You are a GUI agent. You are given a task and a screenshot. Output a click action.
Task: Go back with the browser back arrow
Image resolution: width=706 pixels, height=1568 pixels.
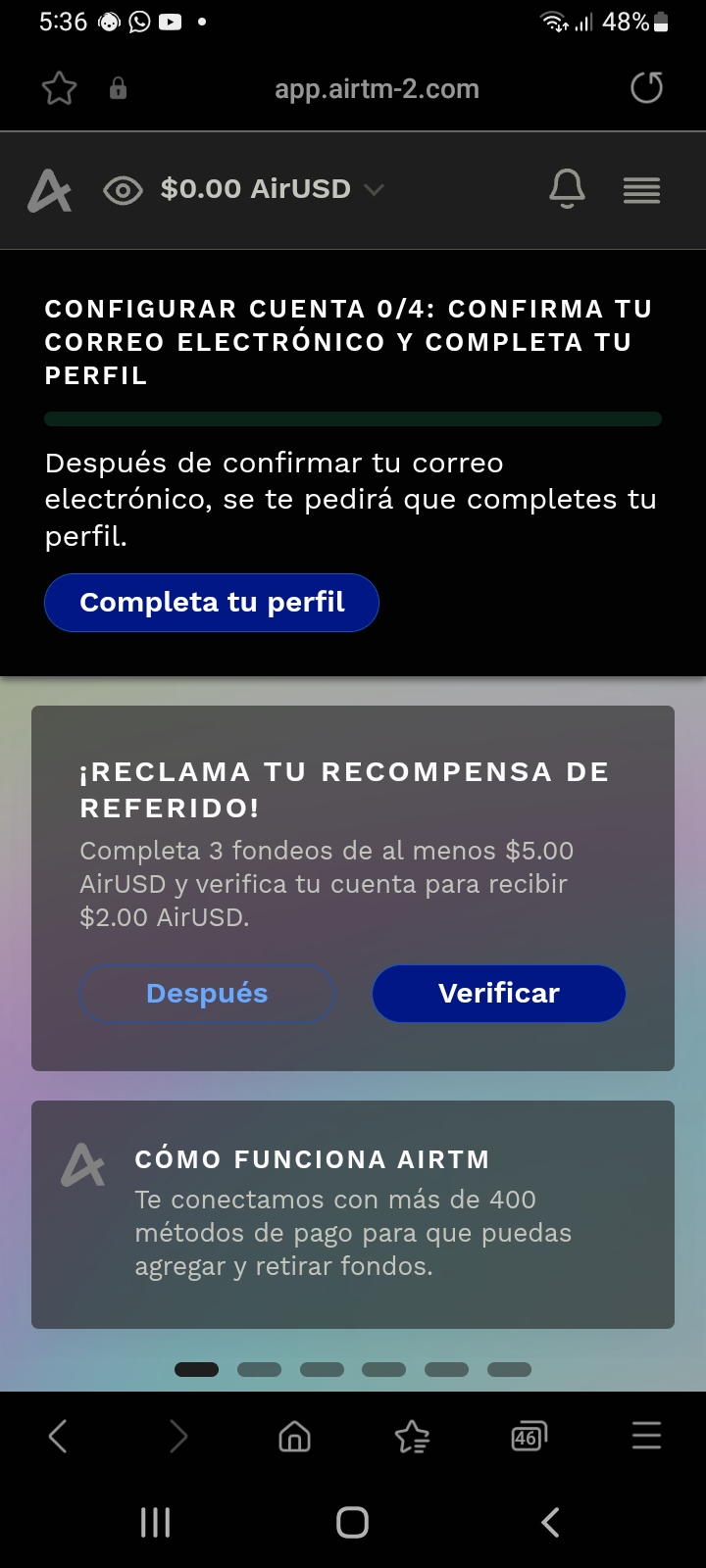click(58, 1437)
